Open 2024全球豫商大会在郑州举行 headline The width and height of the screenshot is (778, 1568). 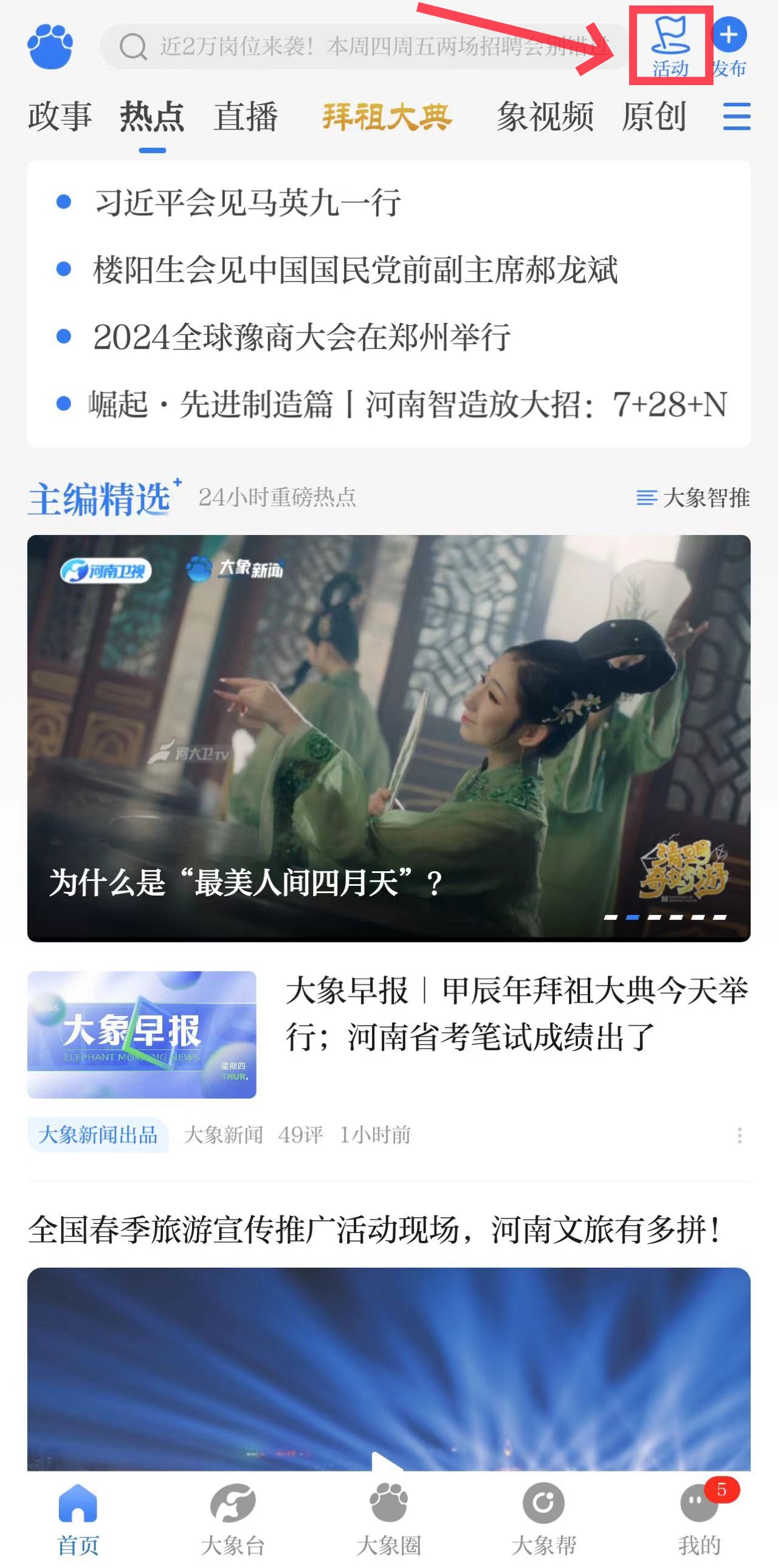[301, 337]
